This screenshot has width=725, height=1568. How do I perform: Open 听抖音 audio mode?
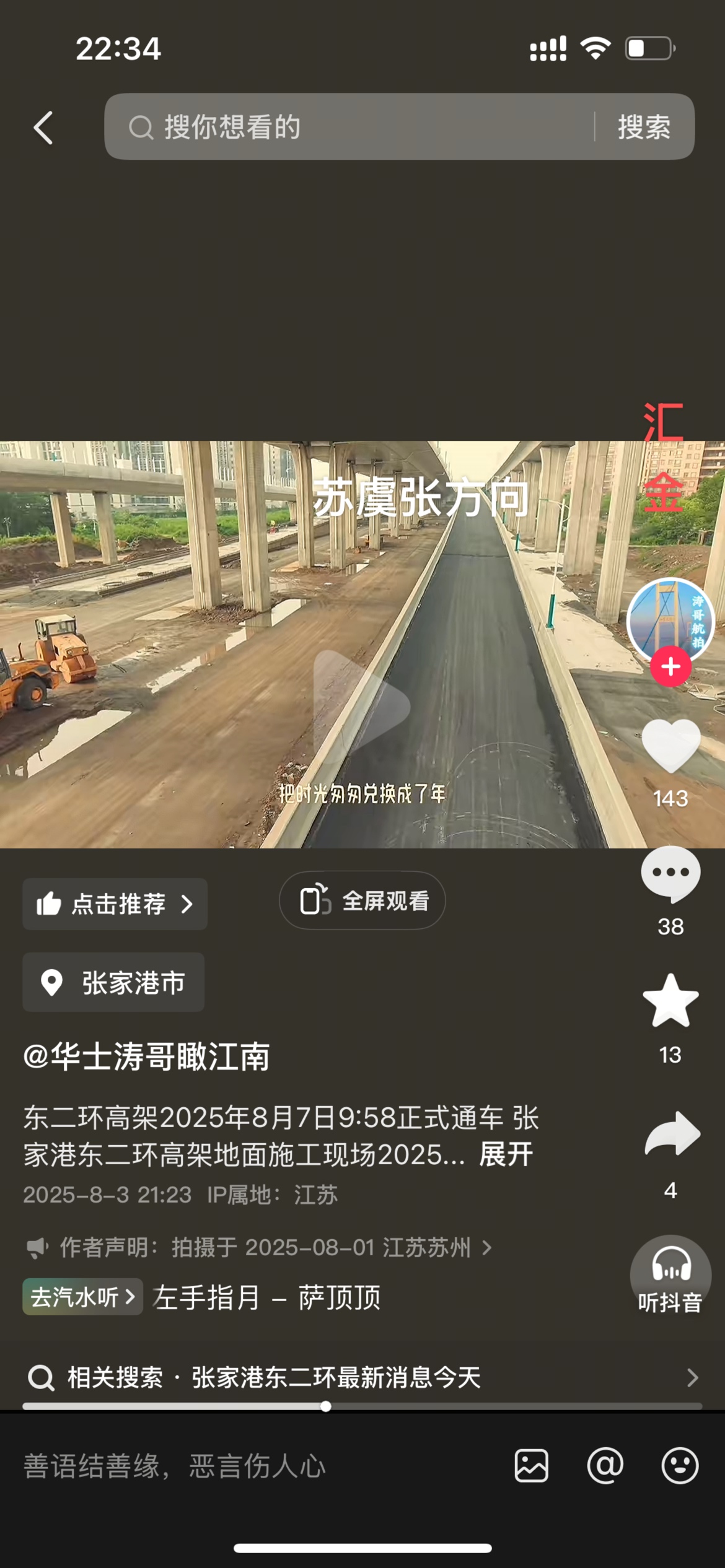point(670,1274)
